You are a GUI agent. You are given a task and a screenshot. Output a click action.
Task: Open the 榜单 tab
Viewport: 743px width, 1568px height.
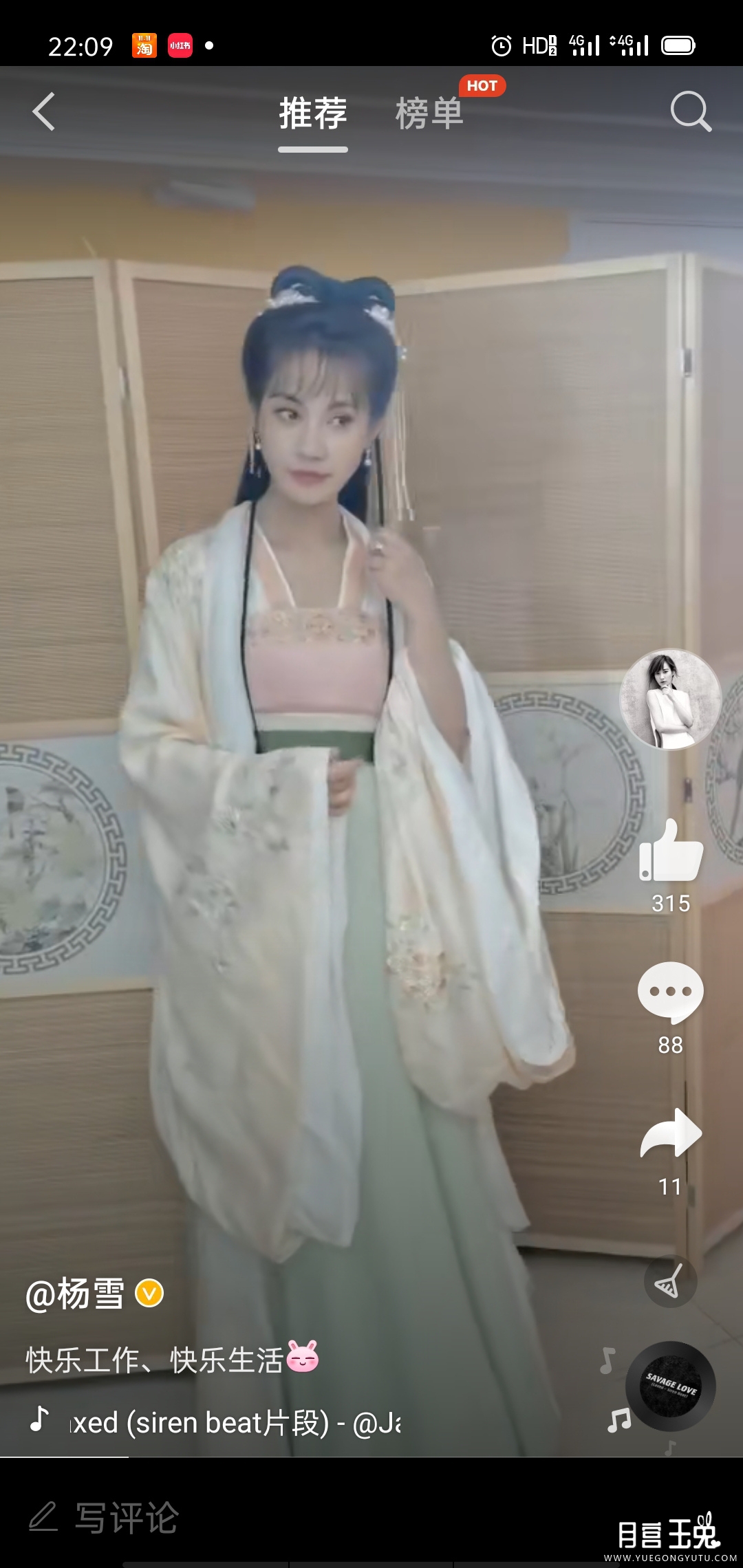click(x=429, y=113)
